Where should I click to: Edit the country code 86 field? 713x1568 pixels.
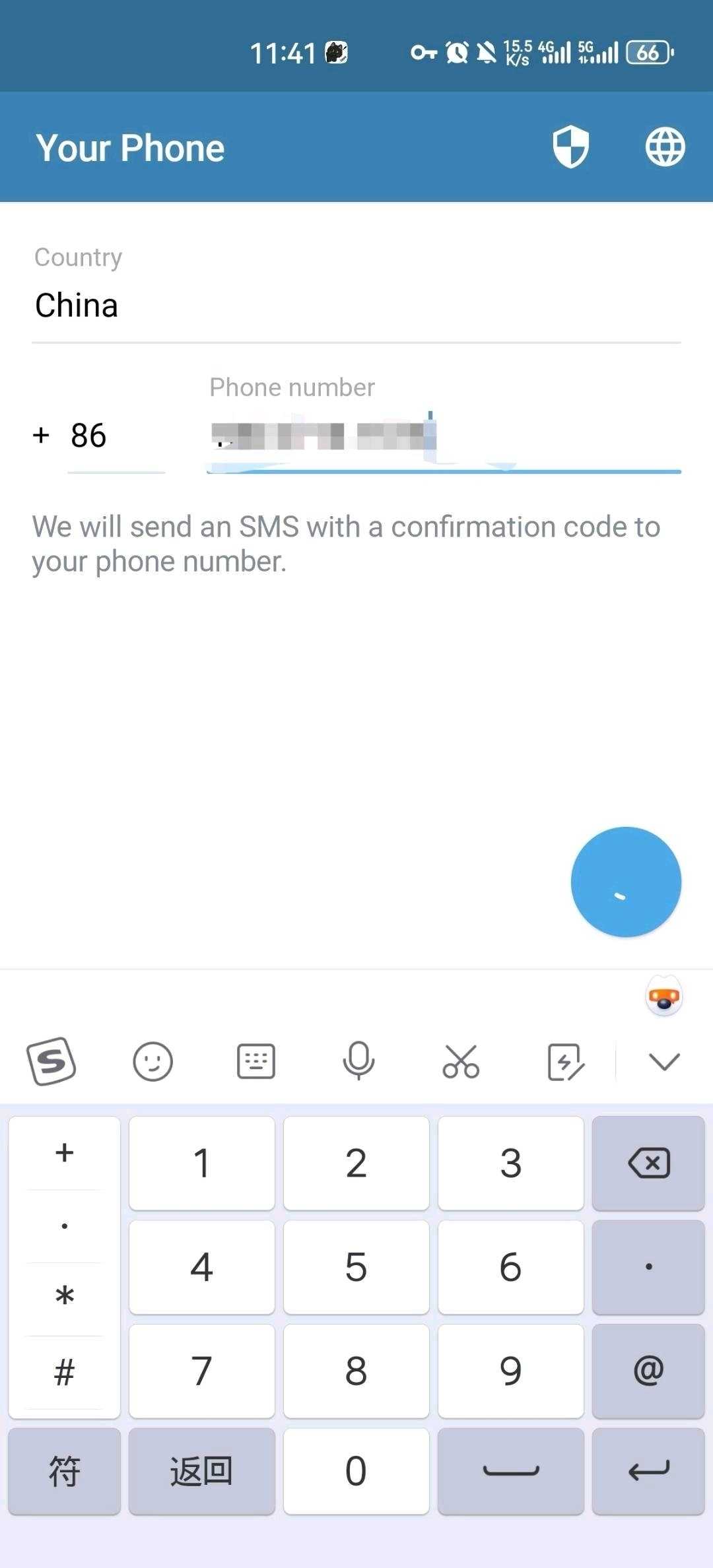tap(116, 436)
